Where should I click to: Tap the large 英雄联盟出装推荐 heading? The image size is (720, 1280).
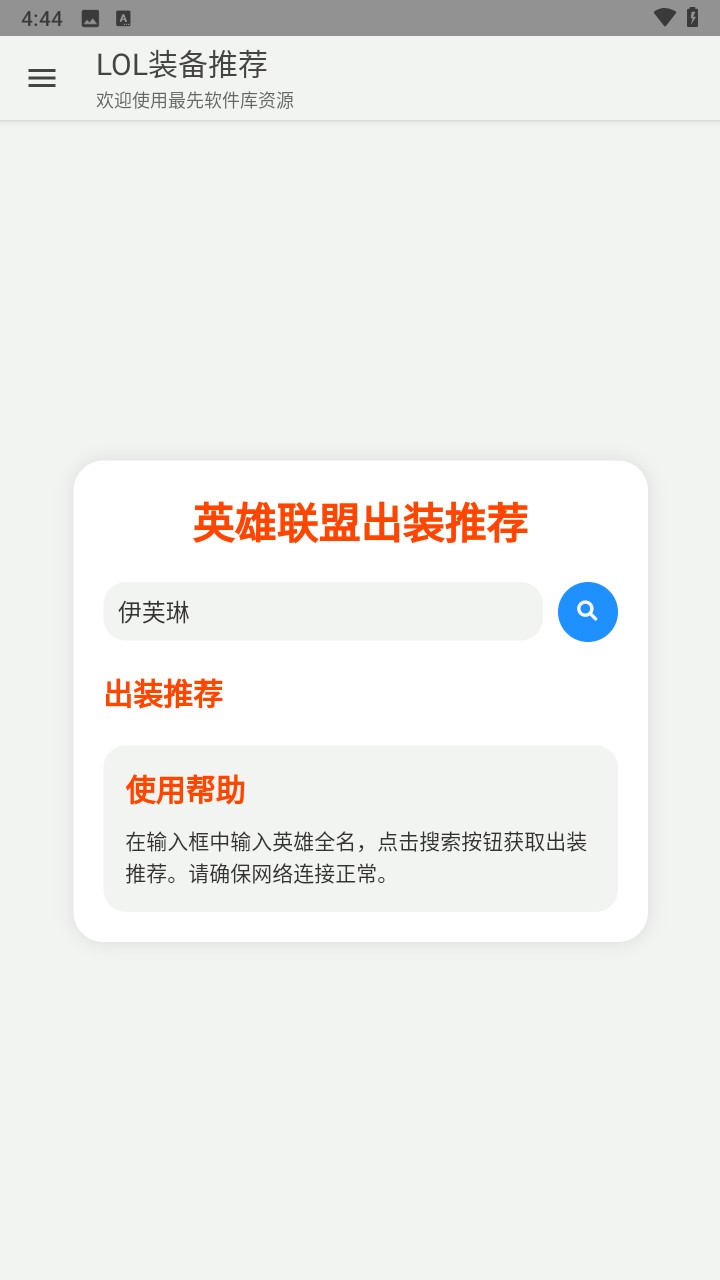click(x=360, y=522)
